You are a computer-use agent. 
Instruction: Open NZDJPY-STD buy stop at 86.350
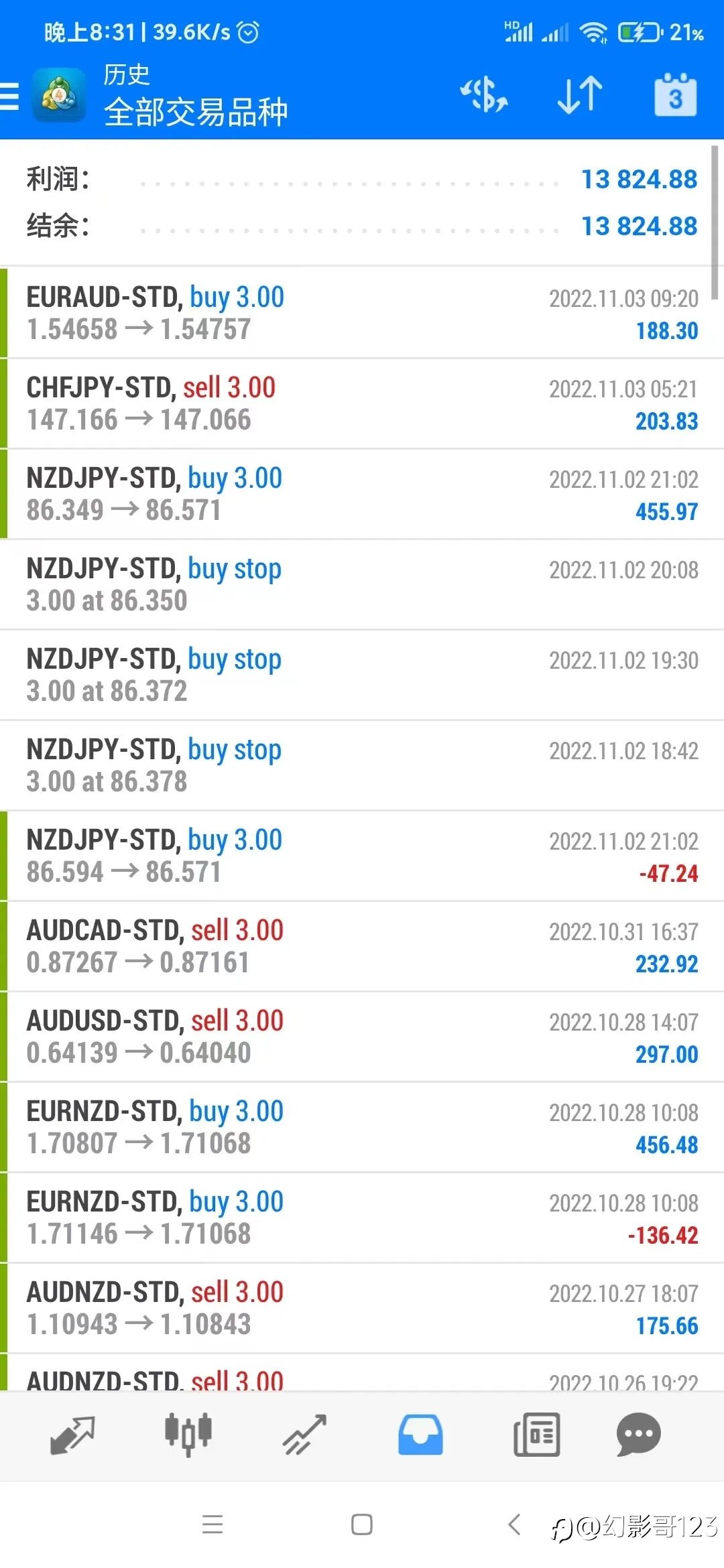tap(362, 584)
